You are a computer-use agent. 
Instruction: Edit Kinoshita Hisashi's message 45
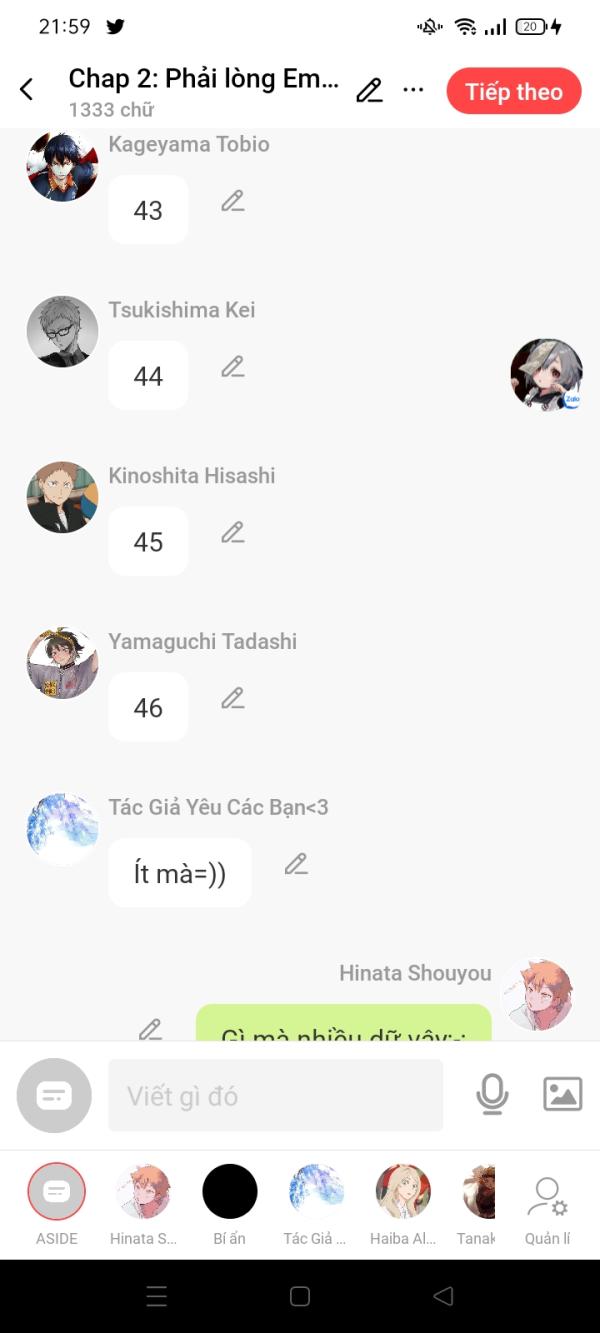point(233,533)
